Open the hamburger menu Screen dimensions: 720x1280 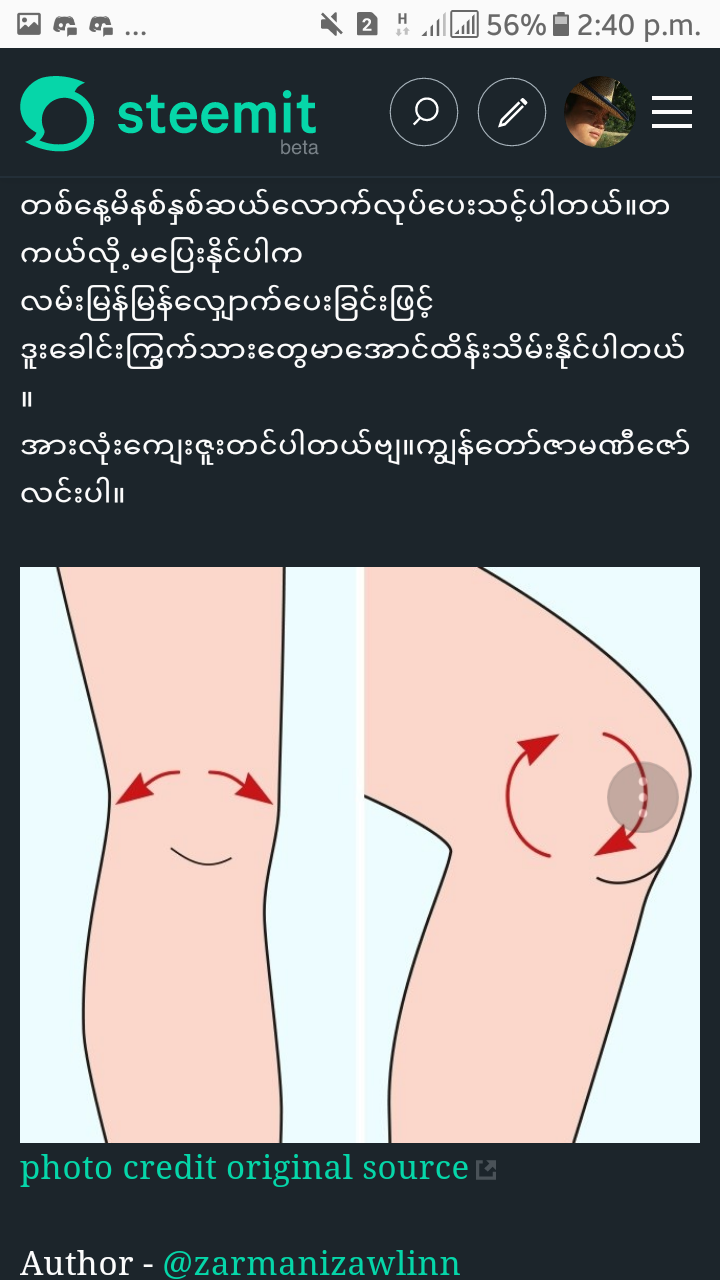pos(672,112)
